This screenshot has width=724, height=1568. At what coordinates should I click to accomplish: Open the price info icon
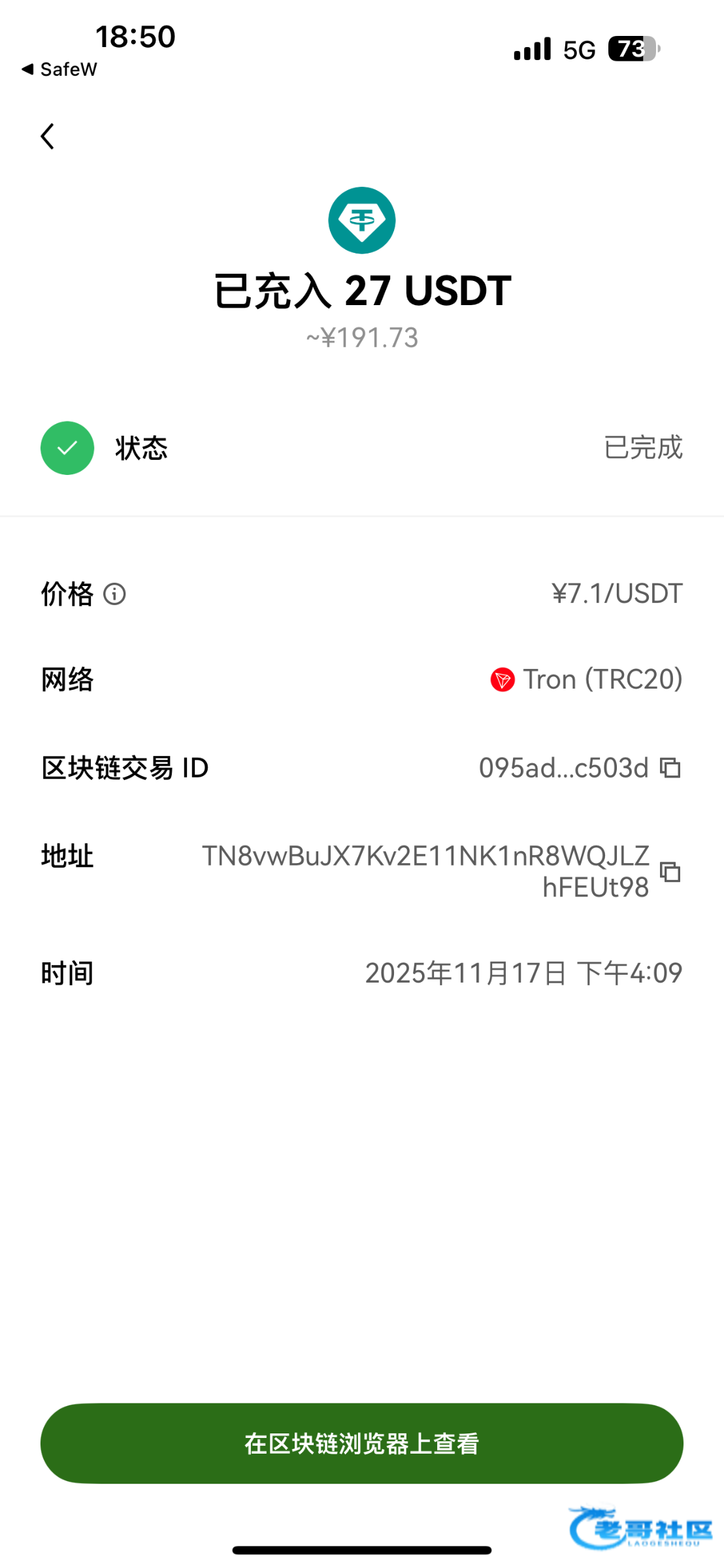(x=115, y=595)
